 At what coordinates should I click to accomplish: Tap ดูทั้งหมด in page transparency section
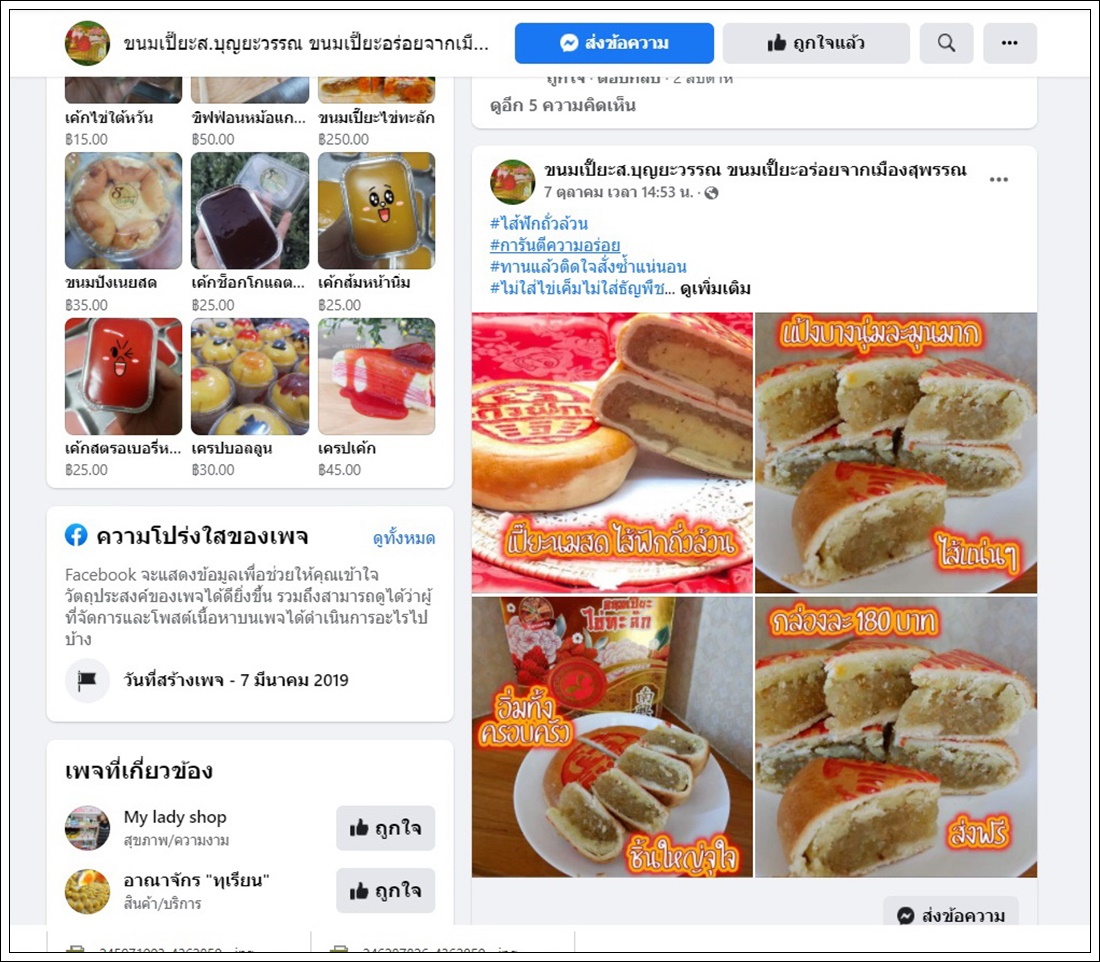tap(403, 538)
